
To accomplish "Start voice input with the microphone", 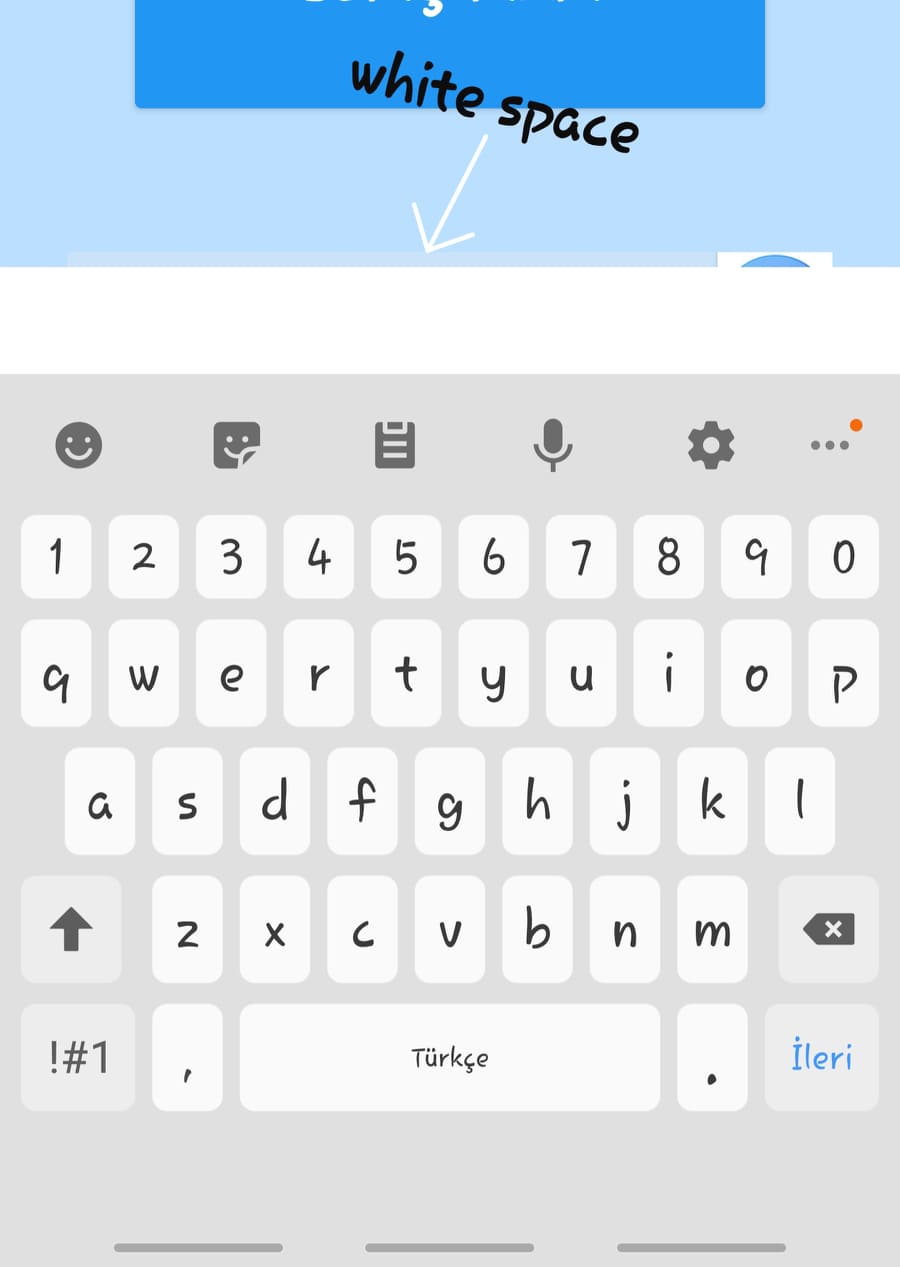I will (552, 445).
